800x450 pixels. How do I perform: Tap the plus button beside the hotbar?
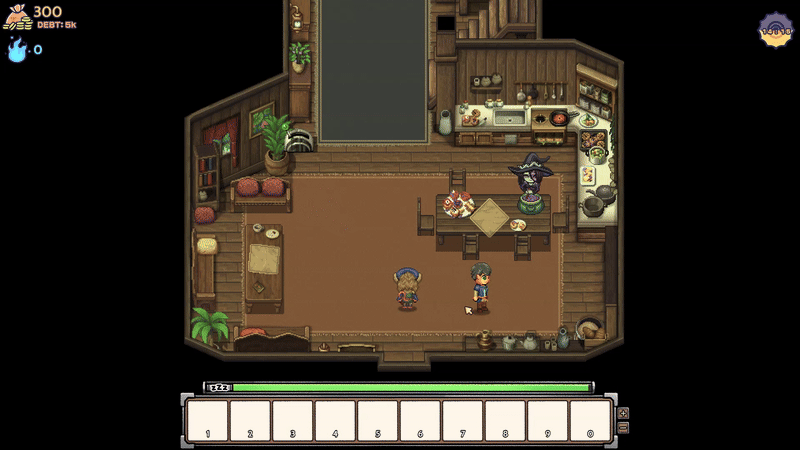(x=624, y=412)
